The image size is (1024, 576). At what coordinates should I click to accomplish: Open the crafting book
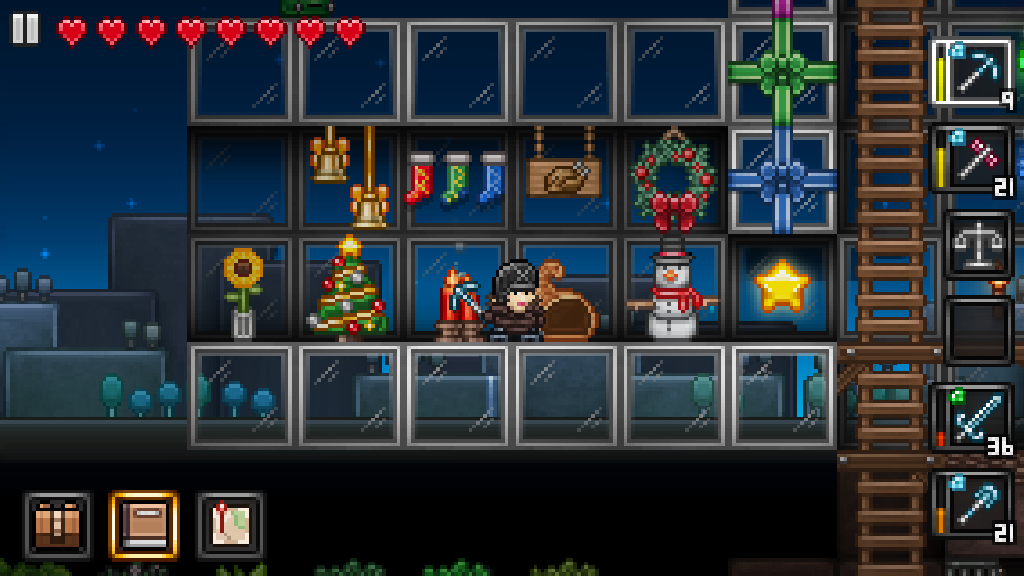144,525
